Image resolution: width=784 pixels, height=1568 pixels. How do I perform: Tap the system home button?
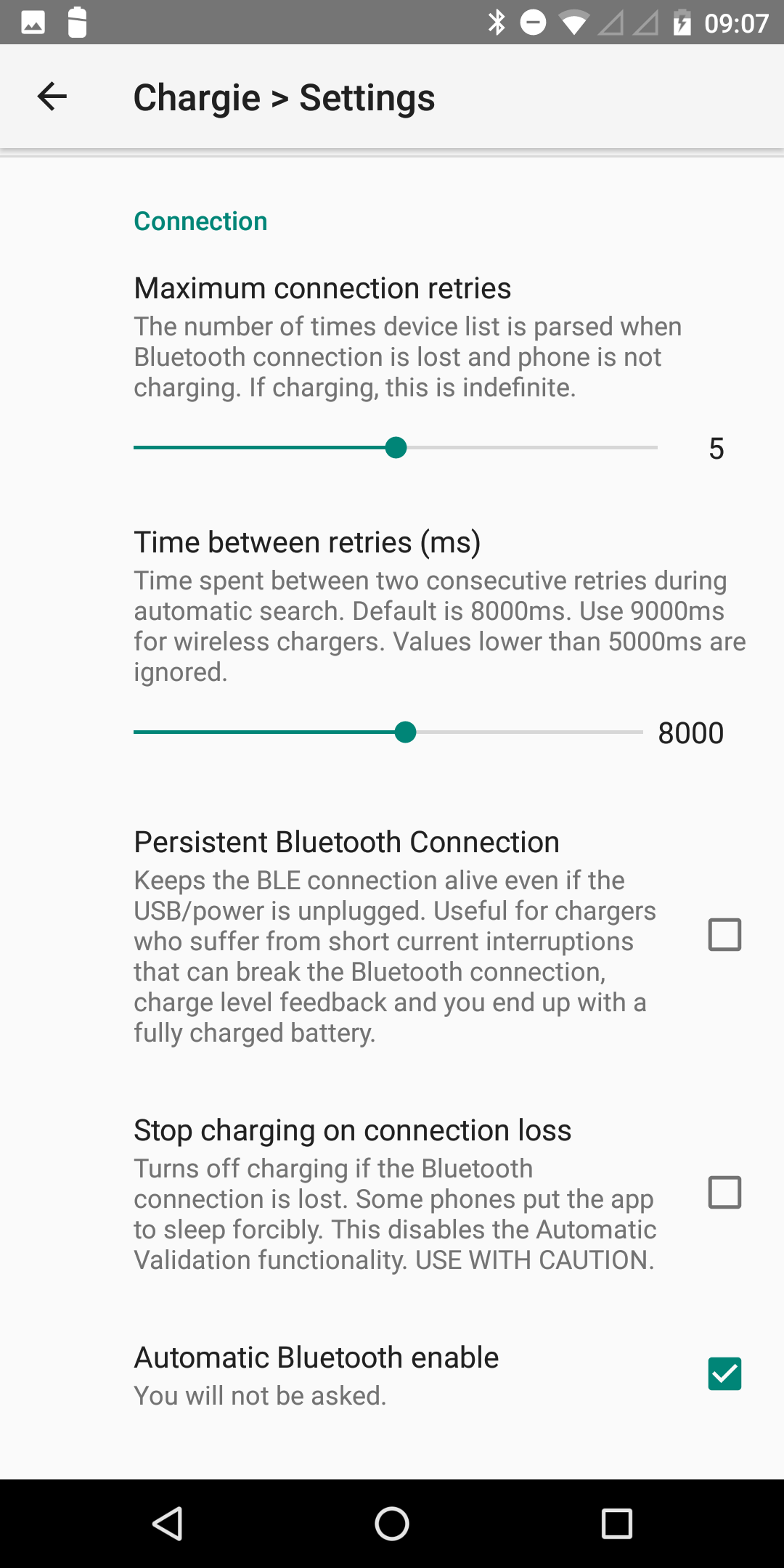pyautogui.click(x=392, y=1523)
